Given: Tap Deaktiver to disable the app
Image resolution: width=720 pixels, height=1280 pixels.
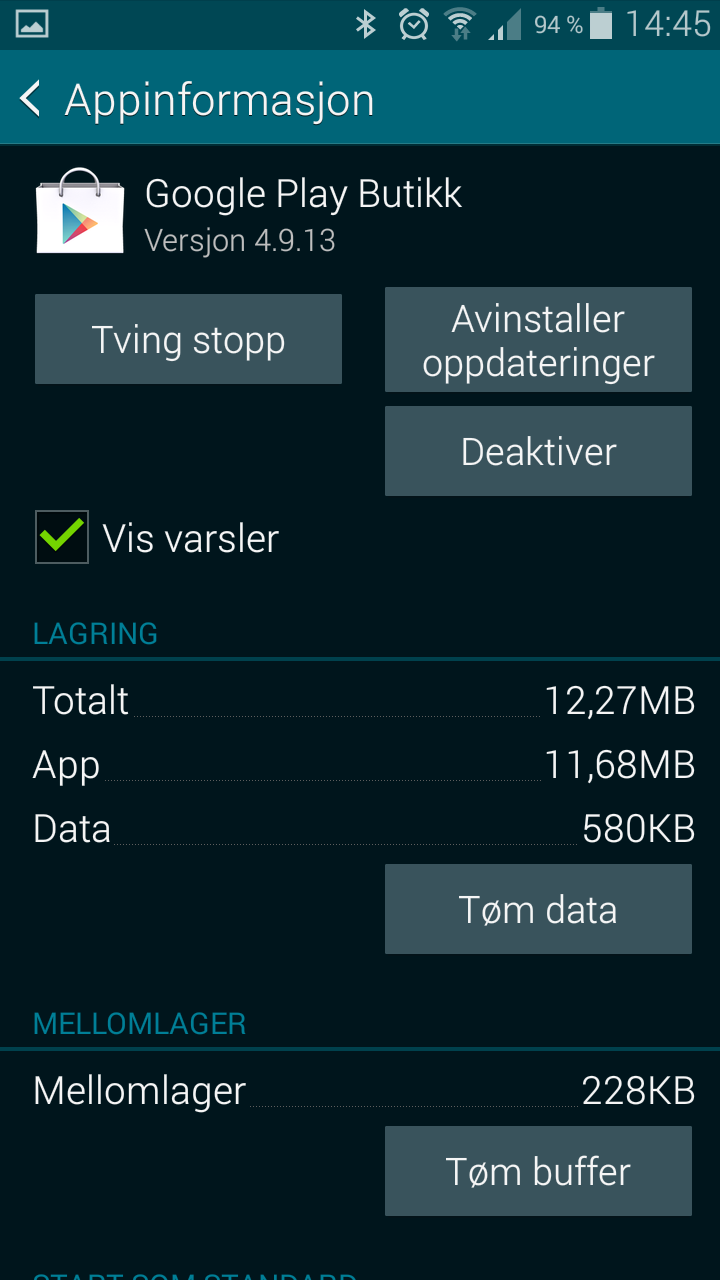Looking at the screenshot, I should pyautogui.click(x=538, y=451).
